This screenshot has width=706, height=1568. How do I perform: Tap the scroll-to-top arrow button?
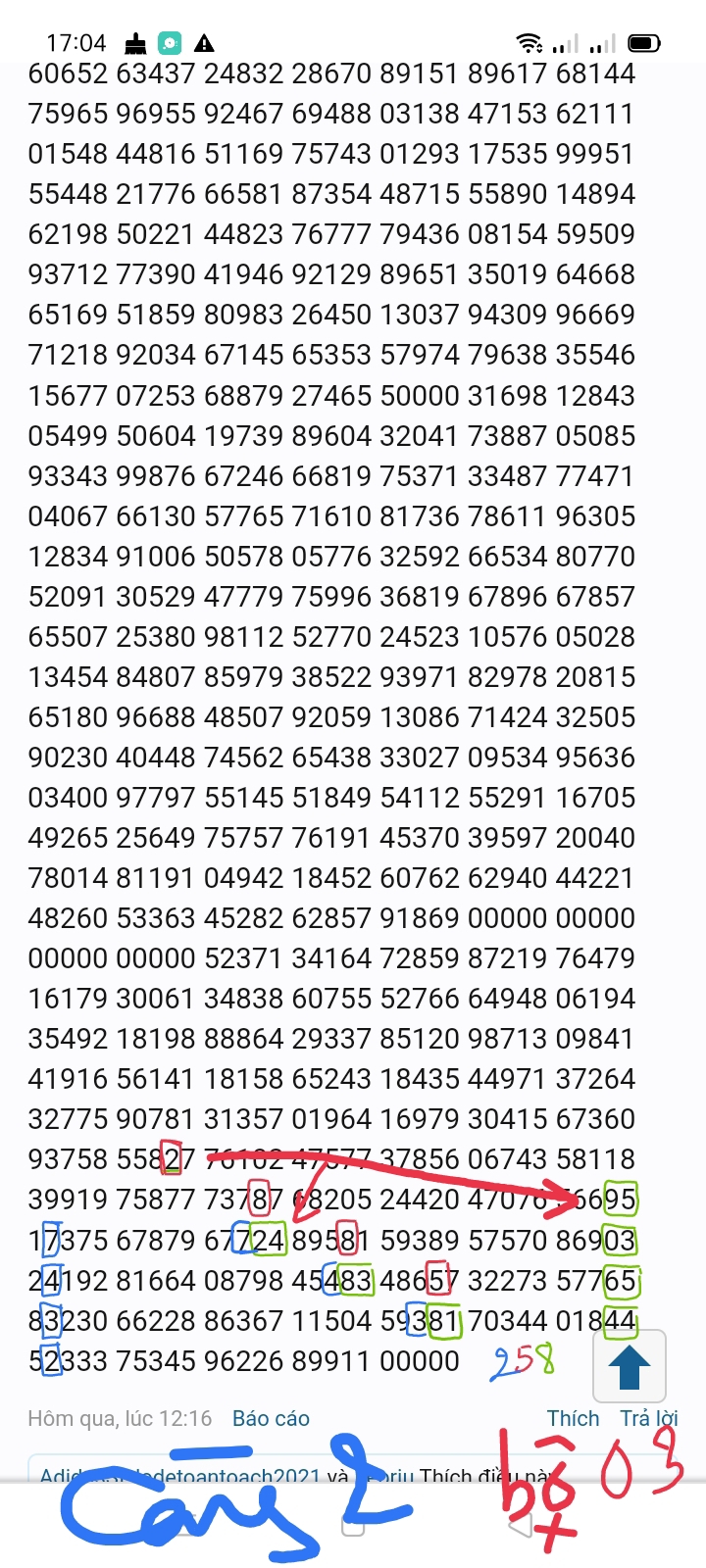(630, 1366)
